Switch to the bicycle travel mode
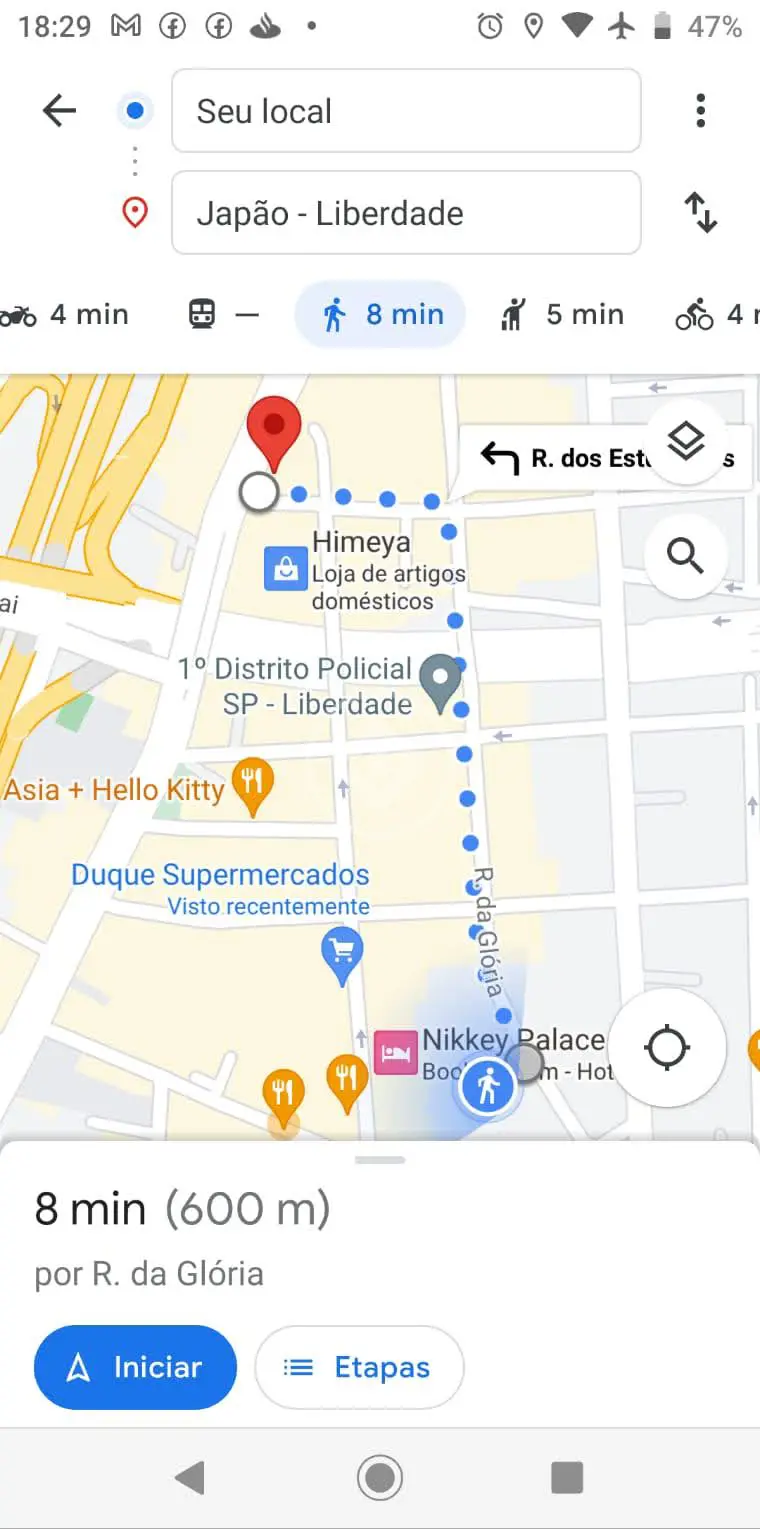 pos(716,315)
